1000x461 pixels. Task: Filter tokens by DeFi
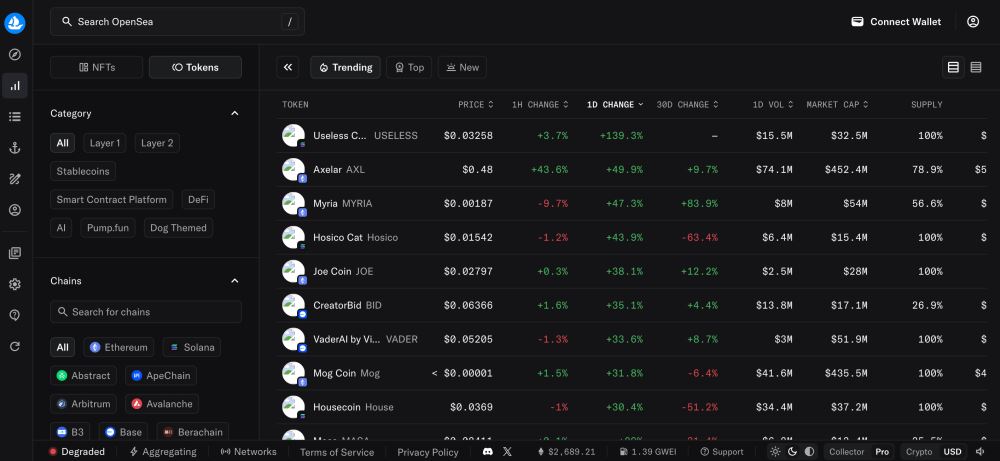(199, 199)
